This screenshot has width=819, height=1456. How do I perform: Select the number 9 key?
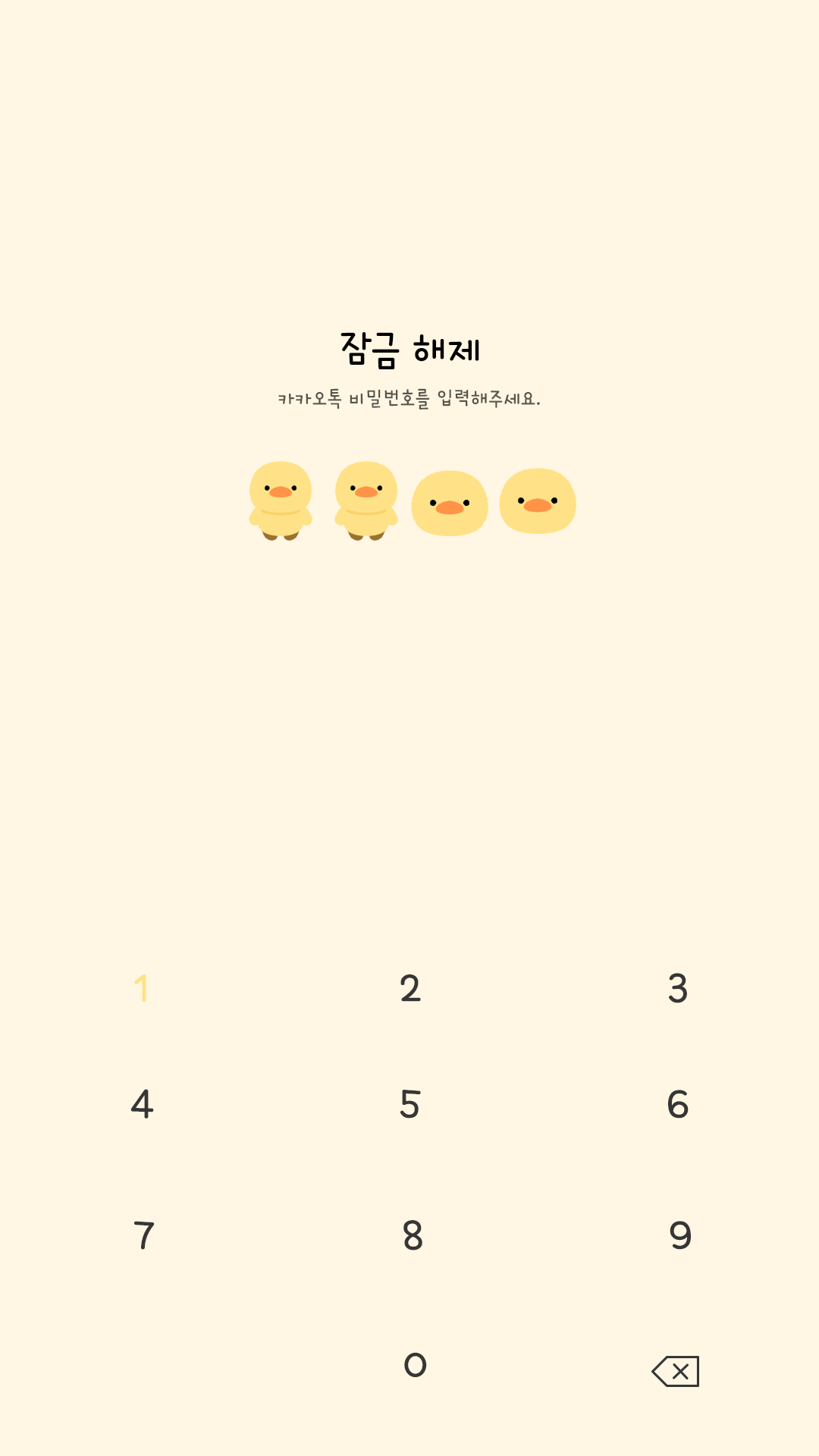[680, 1236]
